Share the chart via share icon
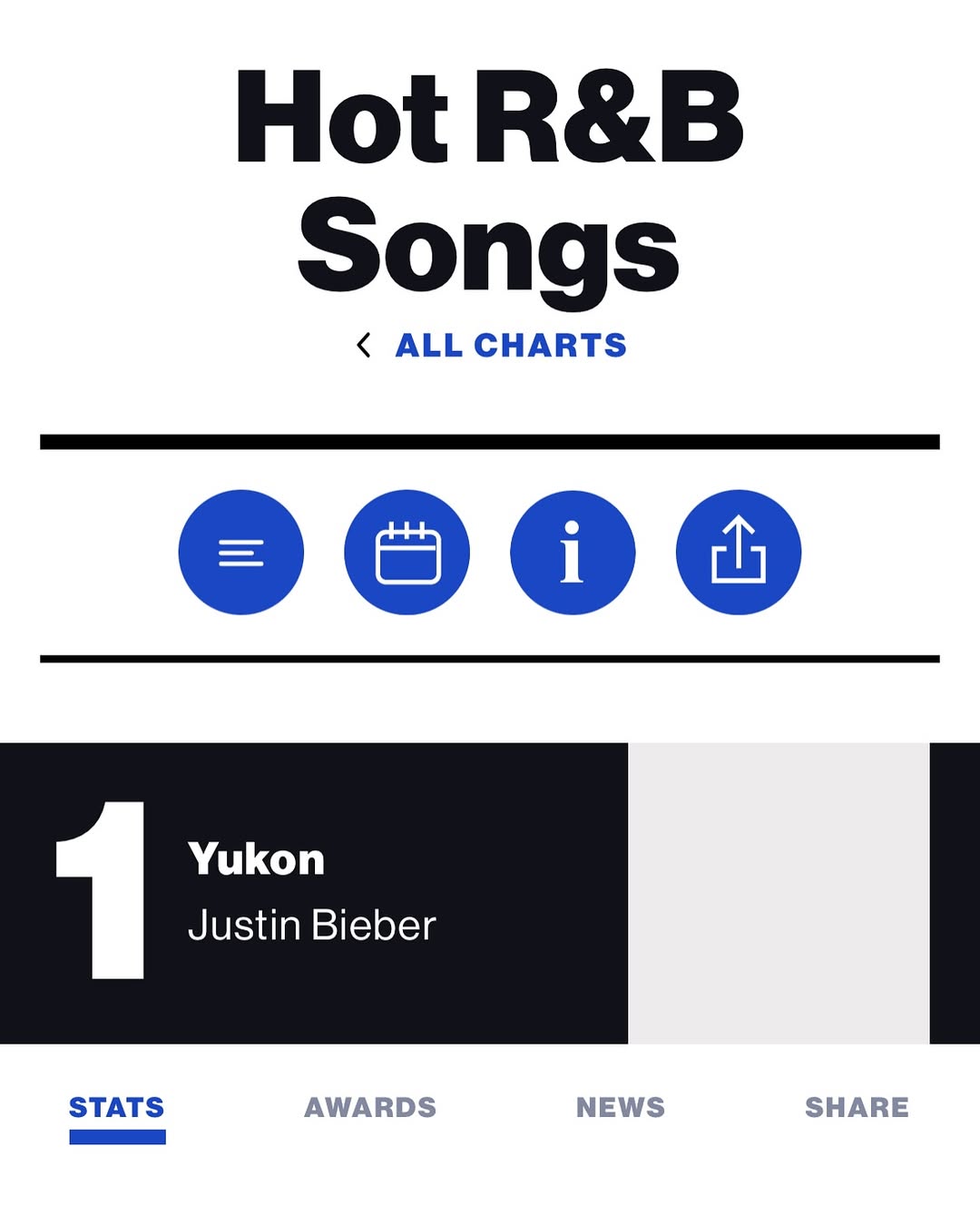Screen dimensions: 980x1225 (x=739, y=553)
